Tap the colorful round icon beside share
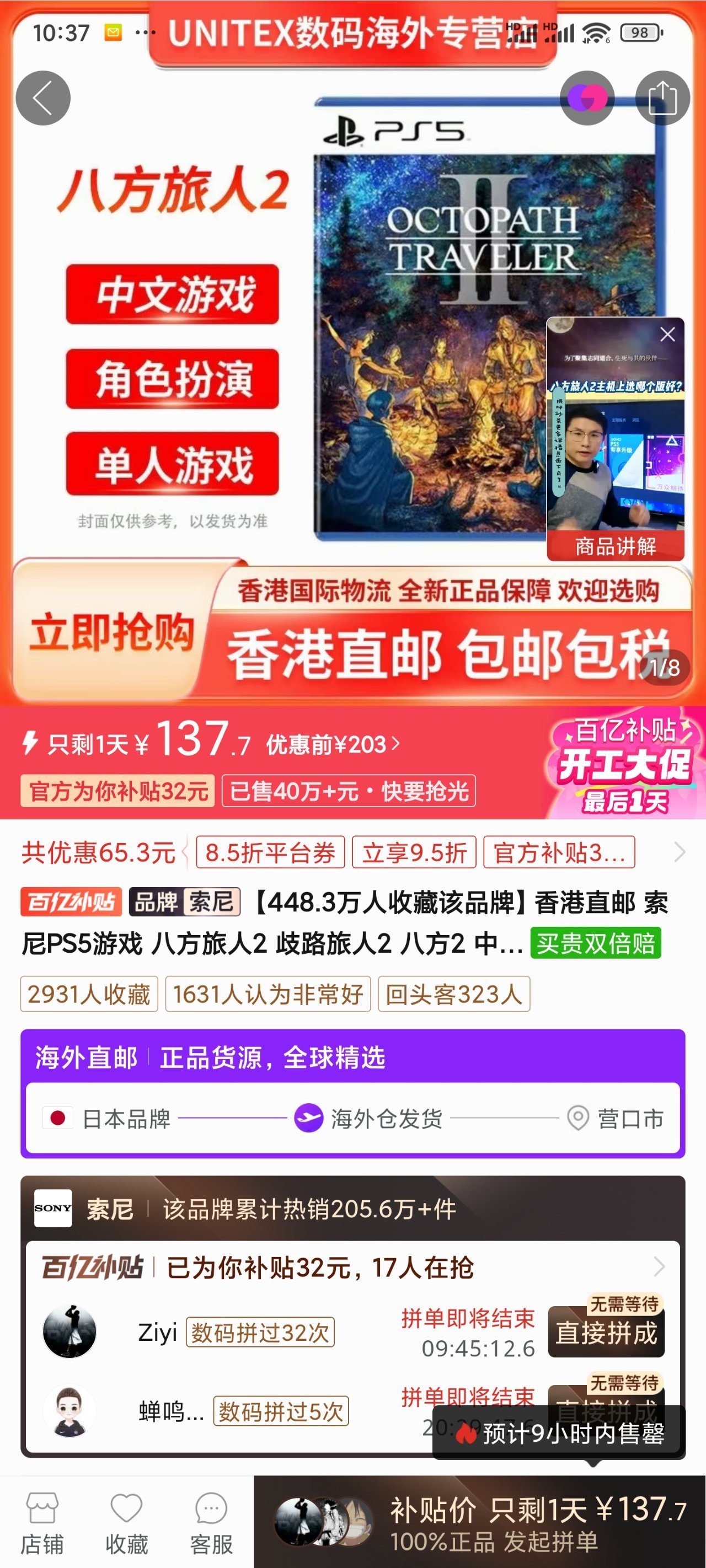 [x=587, y=98]
